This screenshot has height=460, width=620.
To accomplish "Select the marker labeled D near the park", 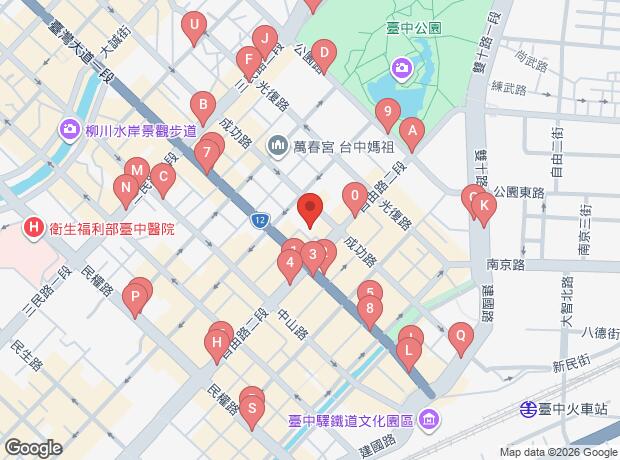I will tap(324, 55).
